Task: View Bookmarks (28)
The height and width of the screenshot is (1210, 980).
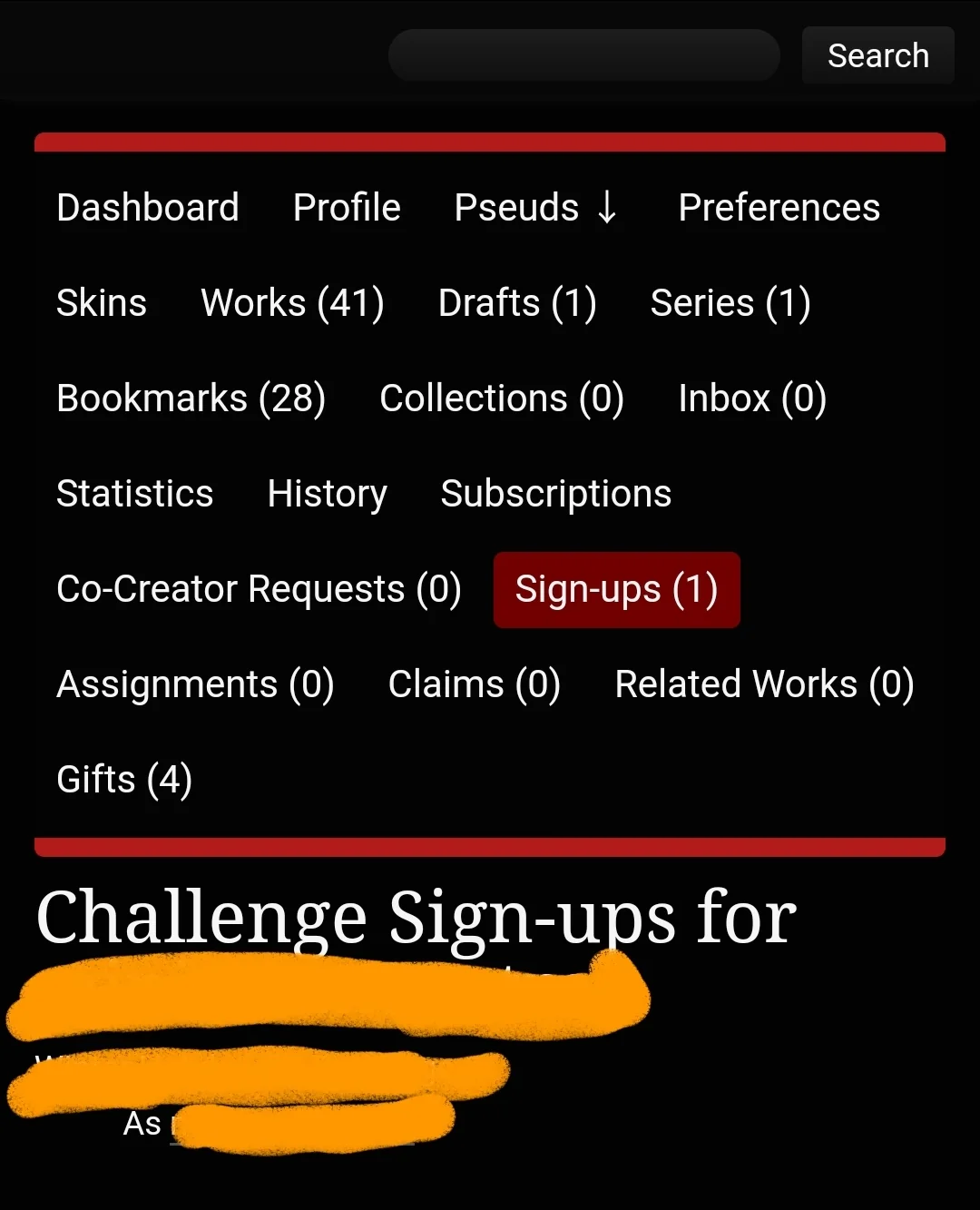Action: [191, 398]
